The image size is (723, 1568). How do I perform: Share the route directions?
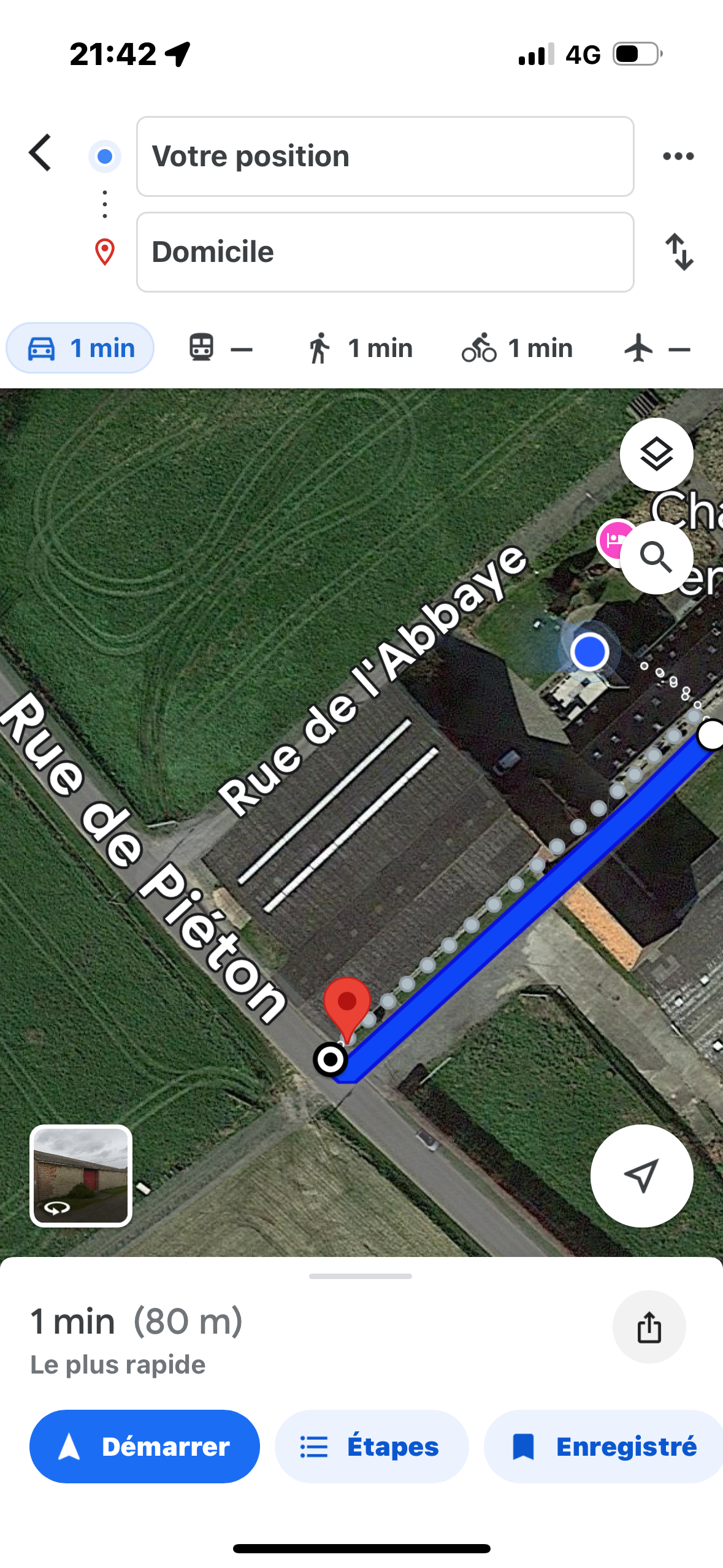(648, 1327)
